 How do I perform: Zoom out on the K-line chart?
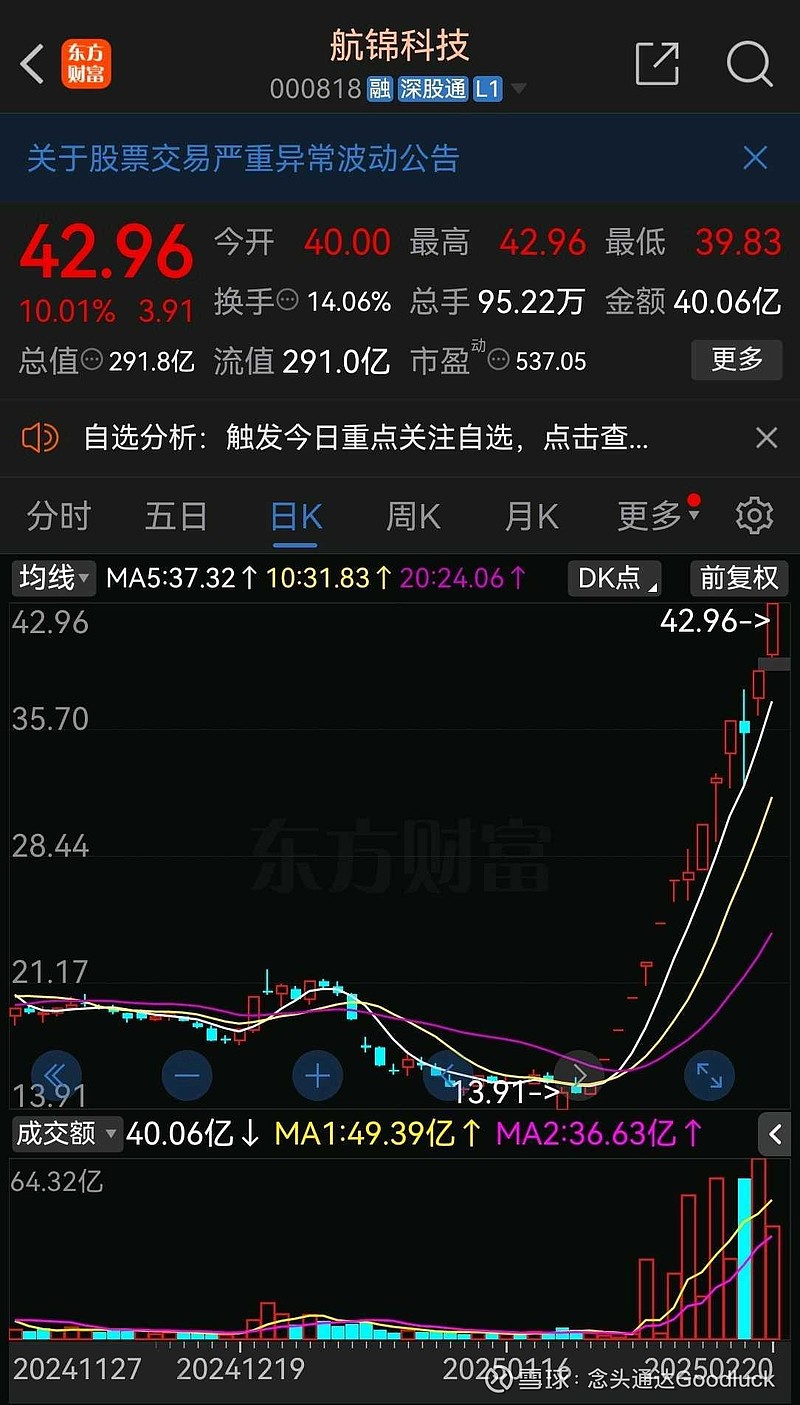(187, 1075)
